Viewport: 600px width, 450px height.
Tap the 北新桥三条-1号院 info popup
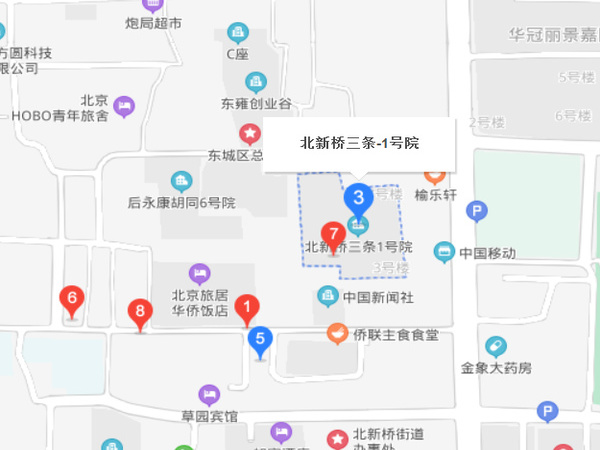tap(359, 143)
